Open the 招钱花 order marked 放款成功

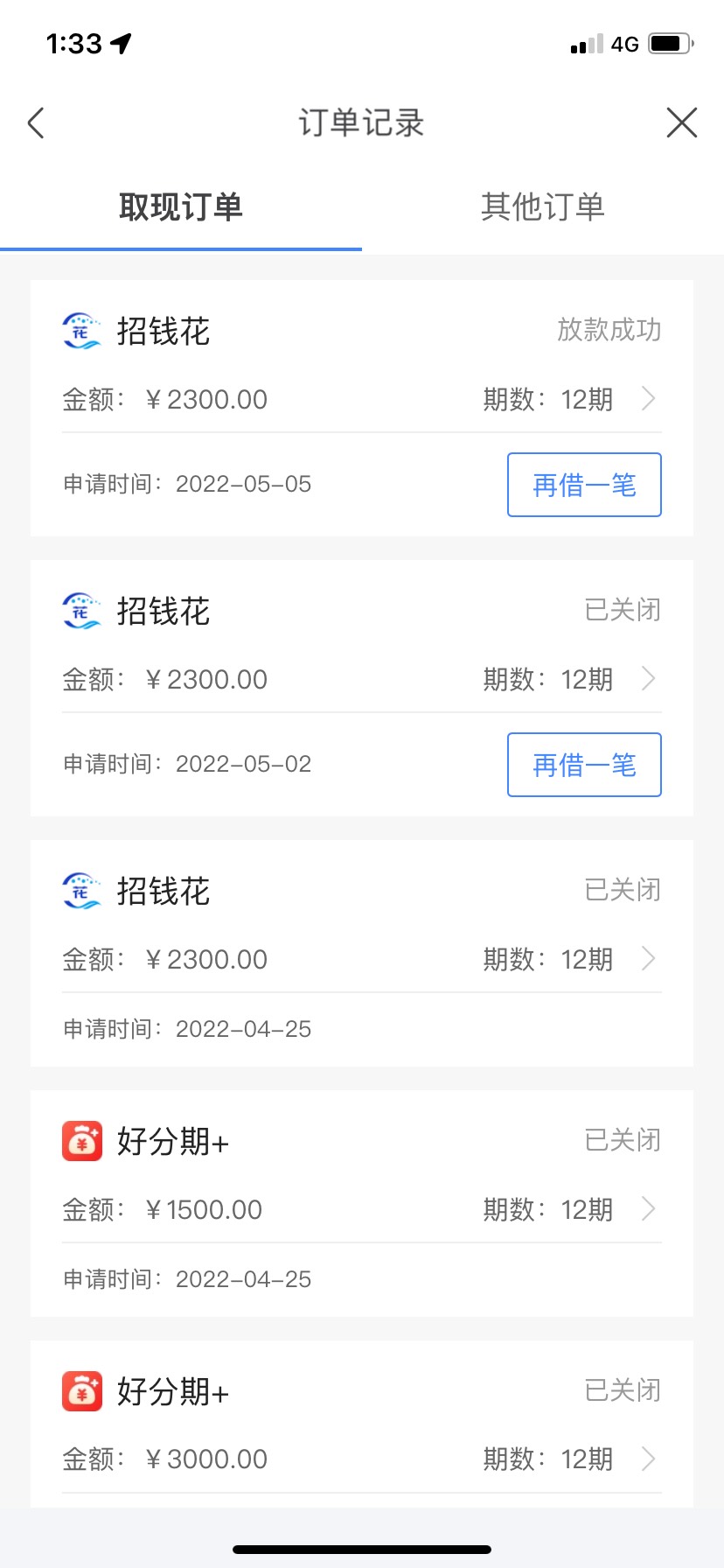click(362, 408)
